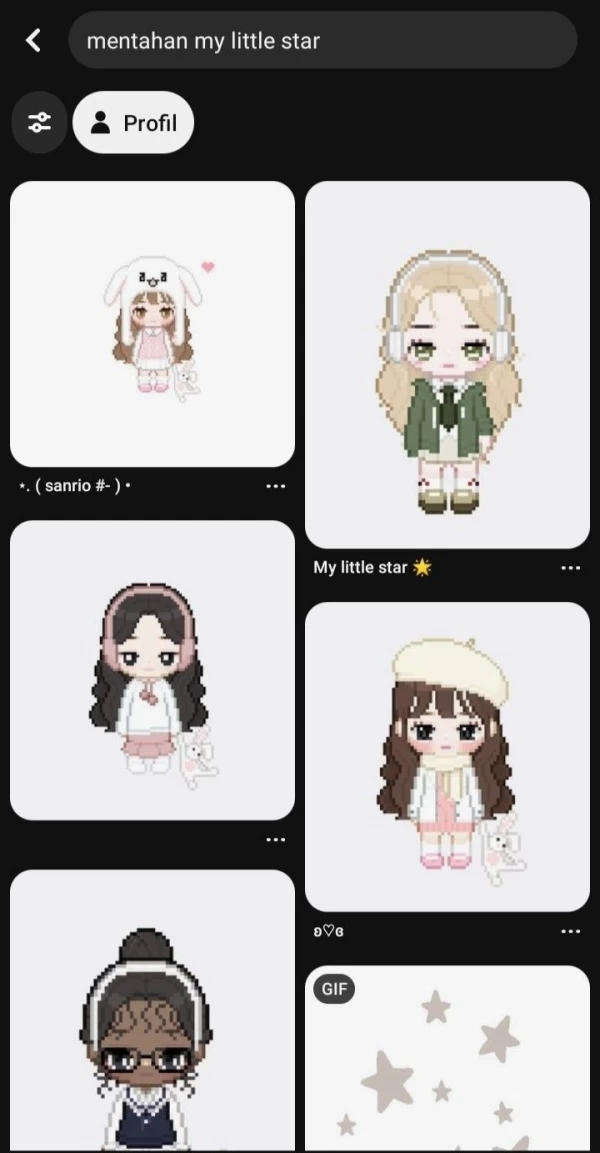Open the cream beret girl pin

pyautogui.click(x=447, y=756)
